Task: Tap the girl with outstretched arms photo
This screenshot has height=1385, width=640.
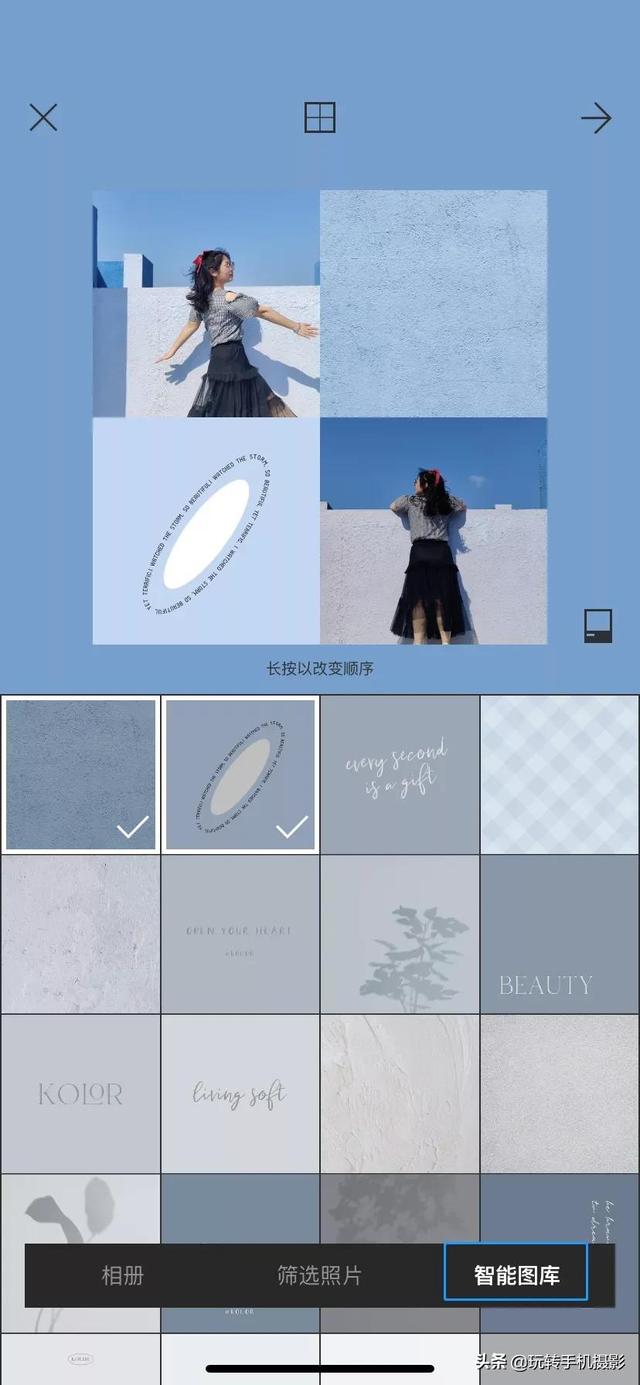Action: [206, 304]
